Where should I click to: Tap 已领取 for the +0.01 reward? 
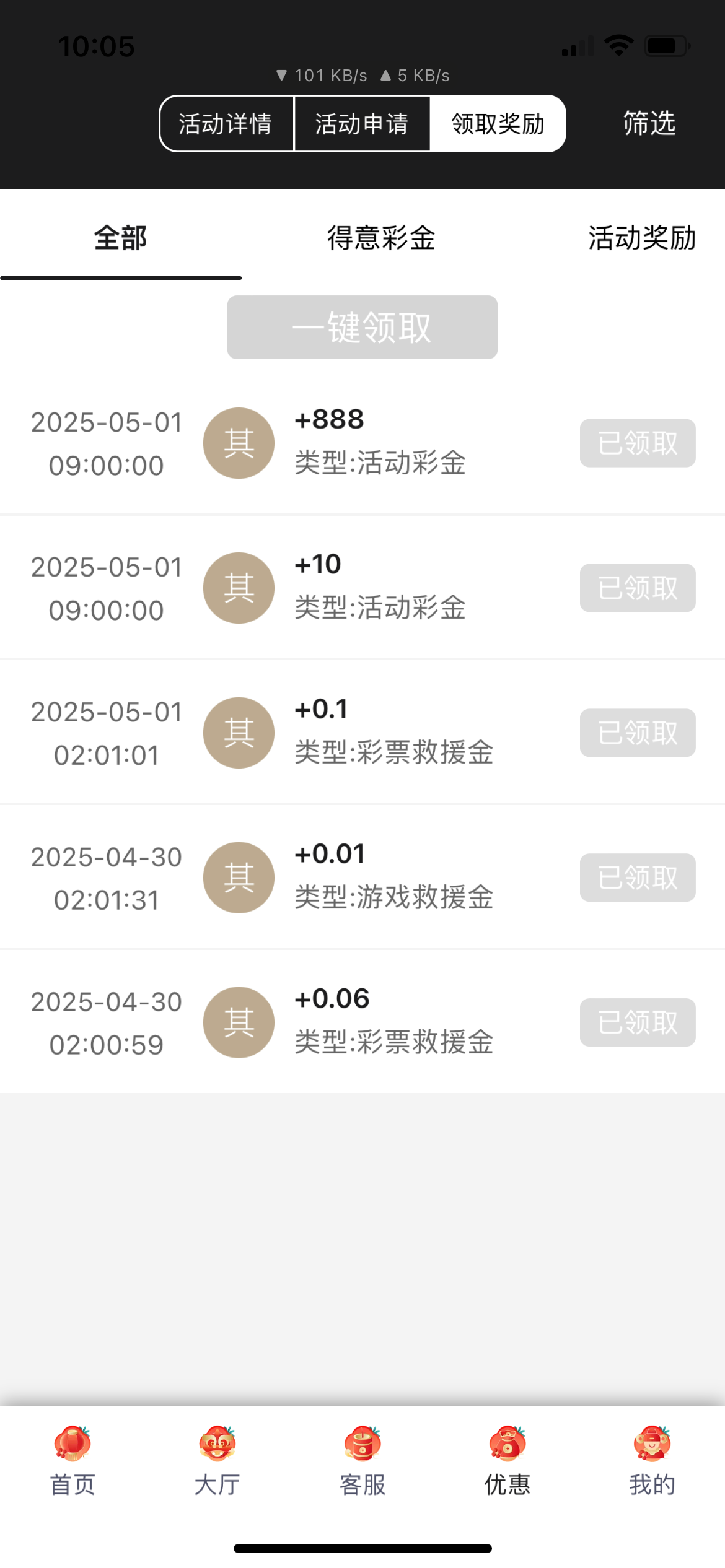(637, 878)
